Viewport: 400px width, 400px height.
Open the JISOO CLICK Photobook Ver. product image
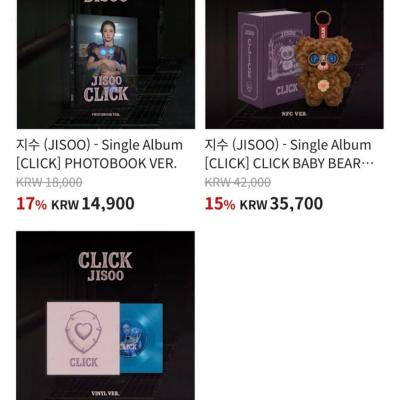pyautogui.click(x=106, y=64)
